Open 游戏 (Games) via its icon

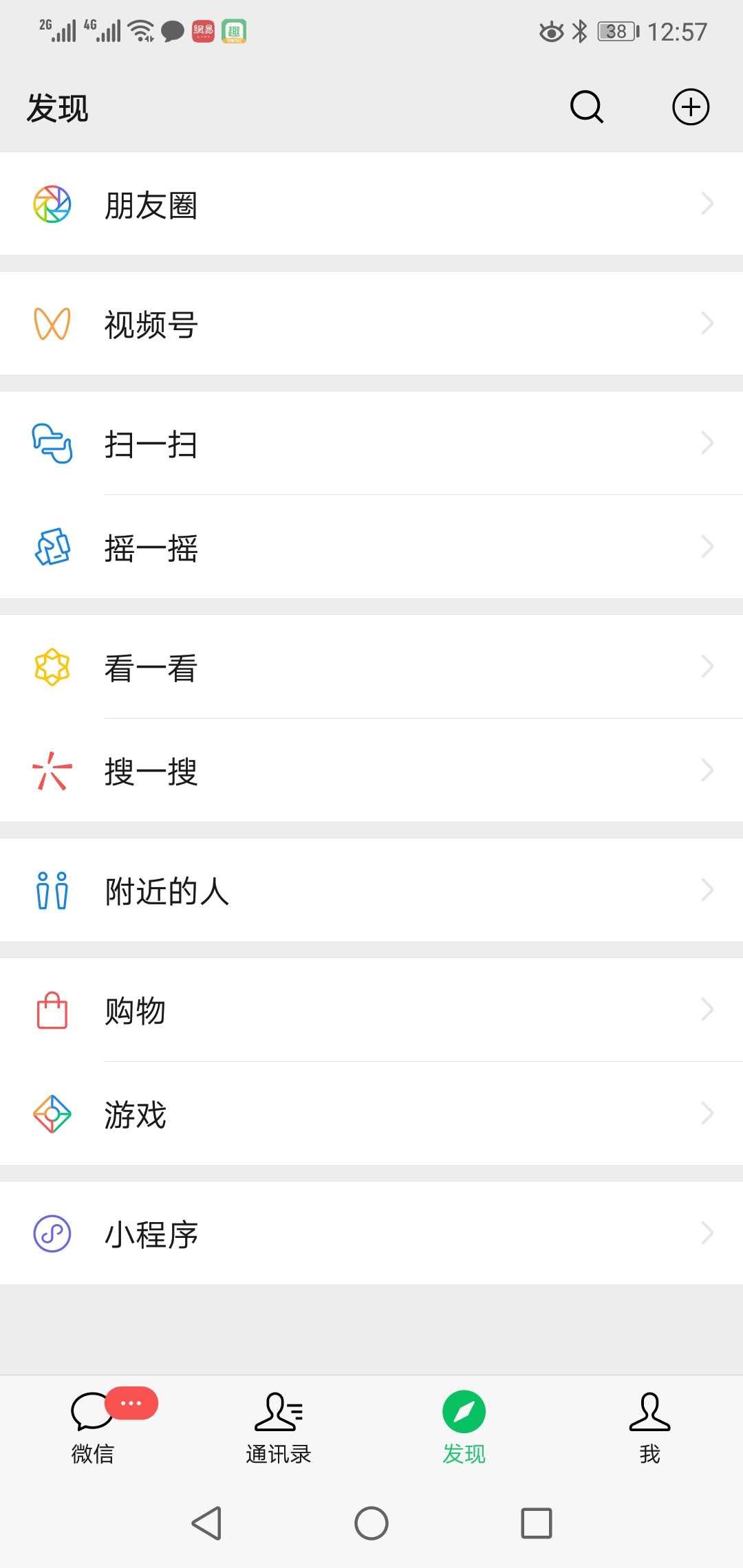pos(52,1113)
